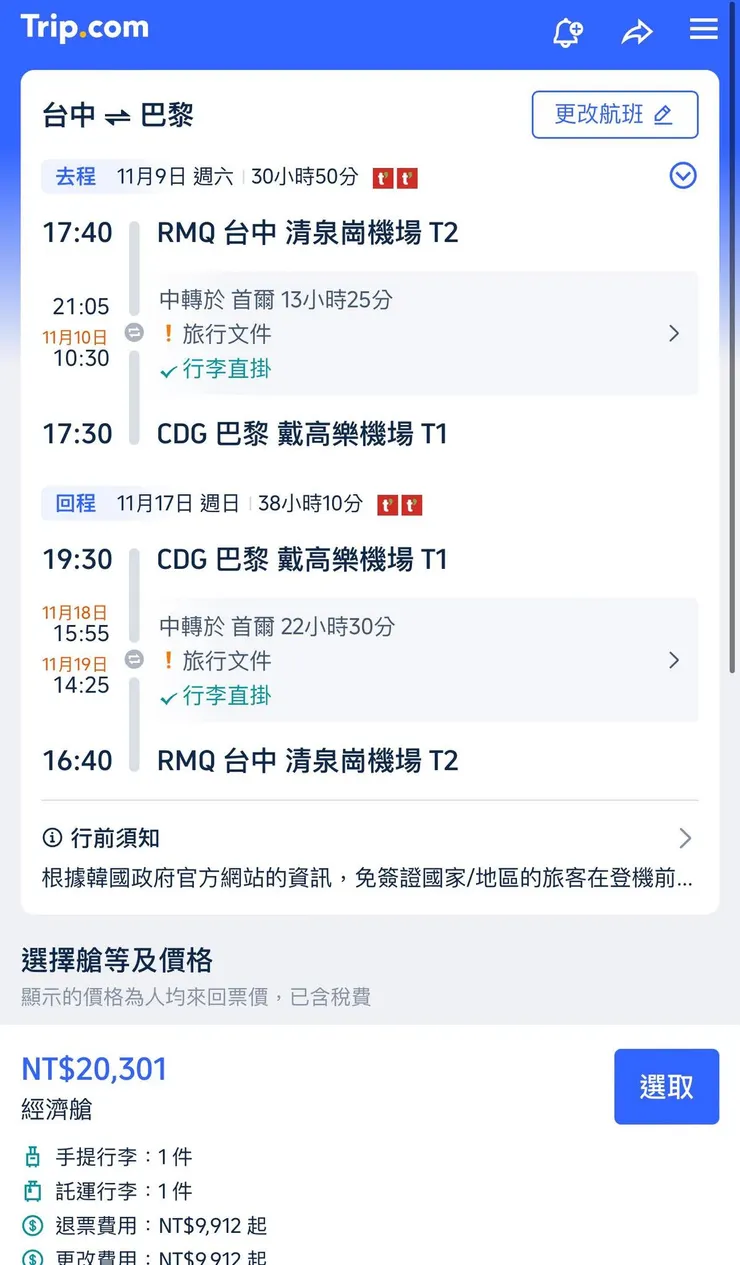Select the 去程 outbound tab label

pos(74,176)
